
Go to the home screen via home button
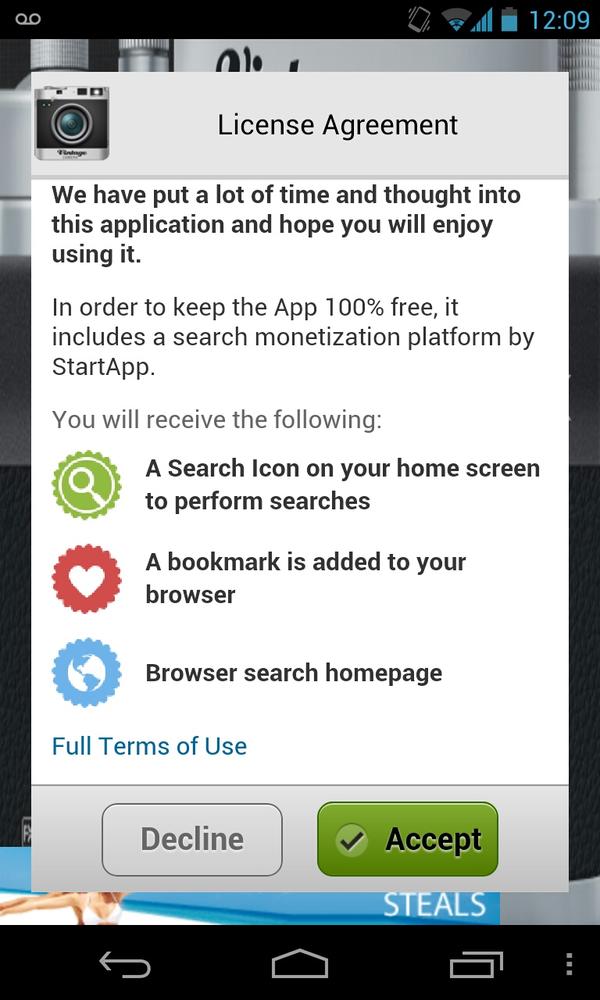(x=300, y=964)
